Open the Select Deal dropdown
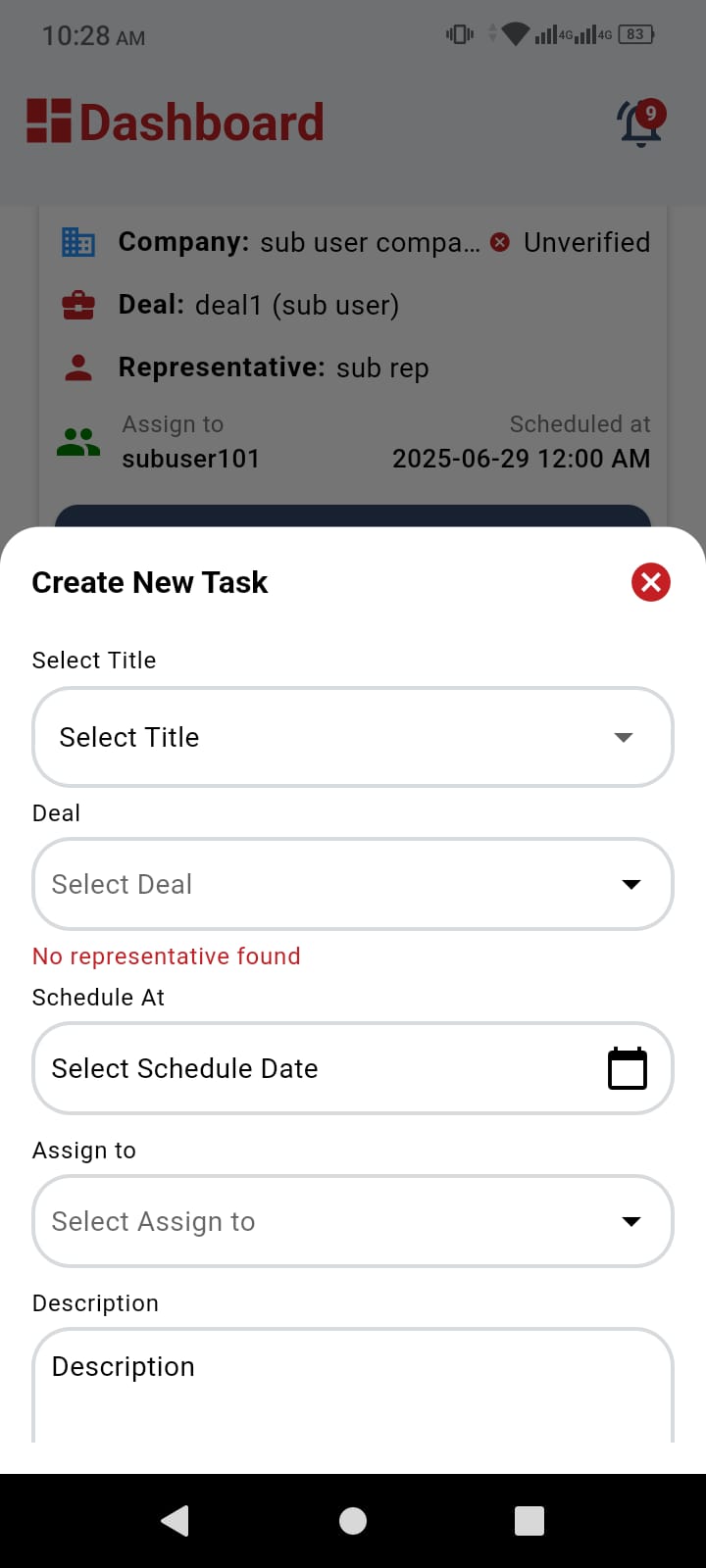706x1568 pixels. (353, 884)
